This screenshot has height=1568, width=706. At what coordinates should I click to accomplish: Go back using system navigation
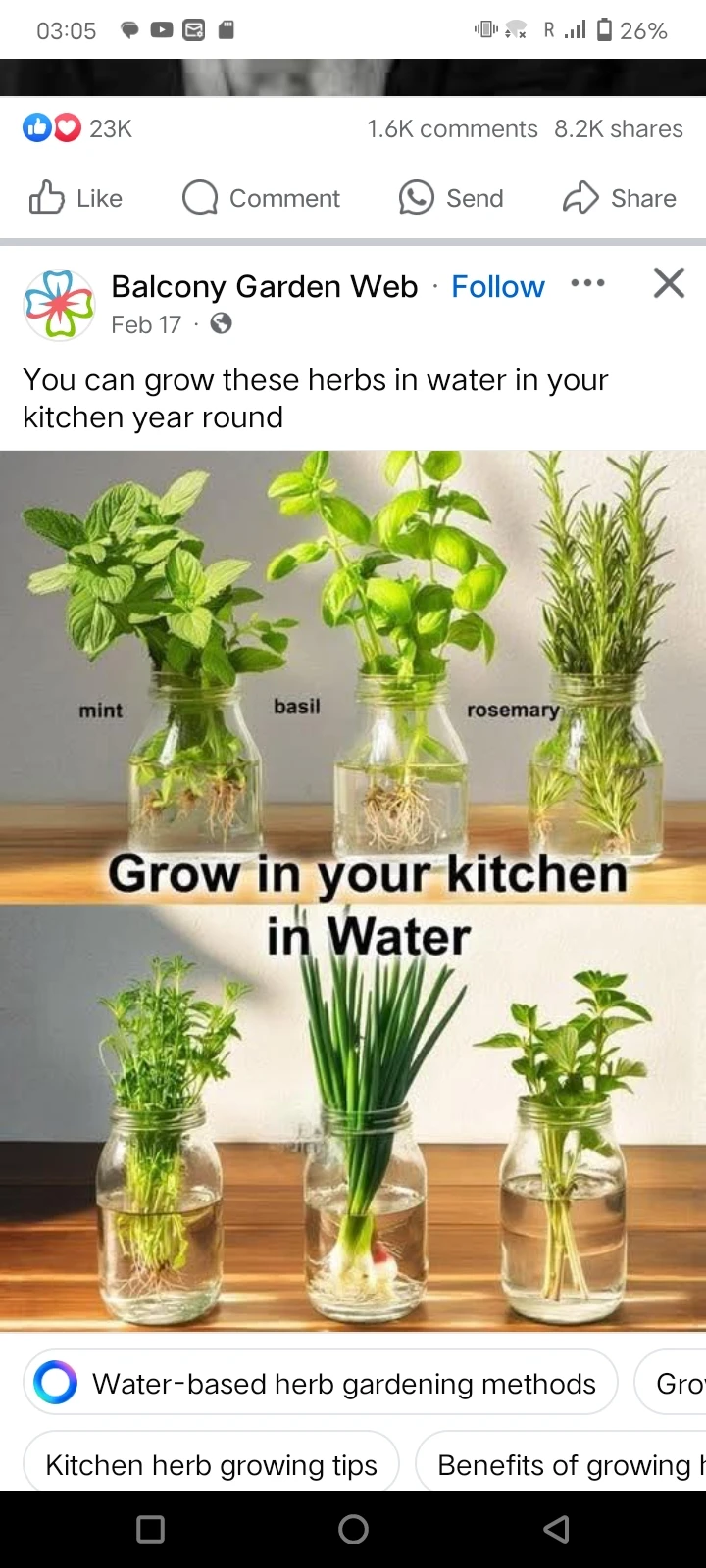[x=556, y=1529]
